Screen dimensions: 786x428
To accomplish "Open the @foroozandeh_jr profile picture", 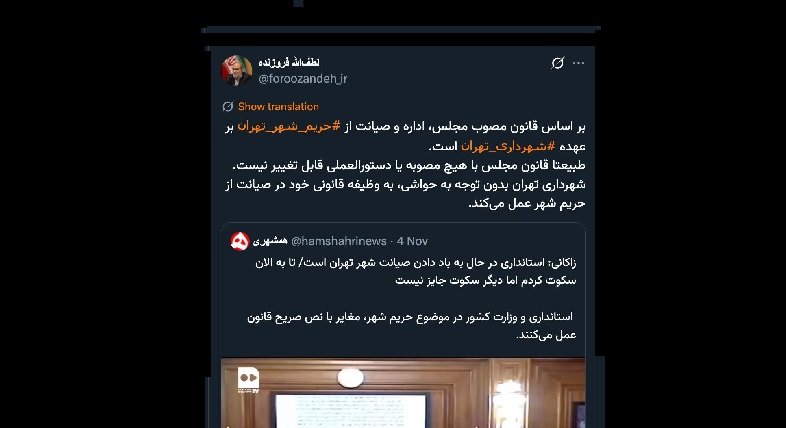I will tap(237, 71).
